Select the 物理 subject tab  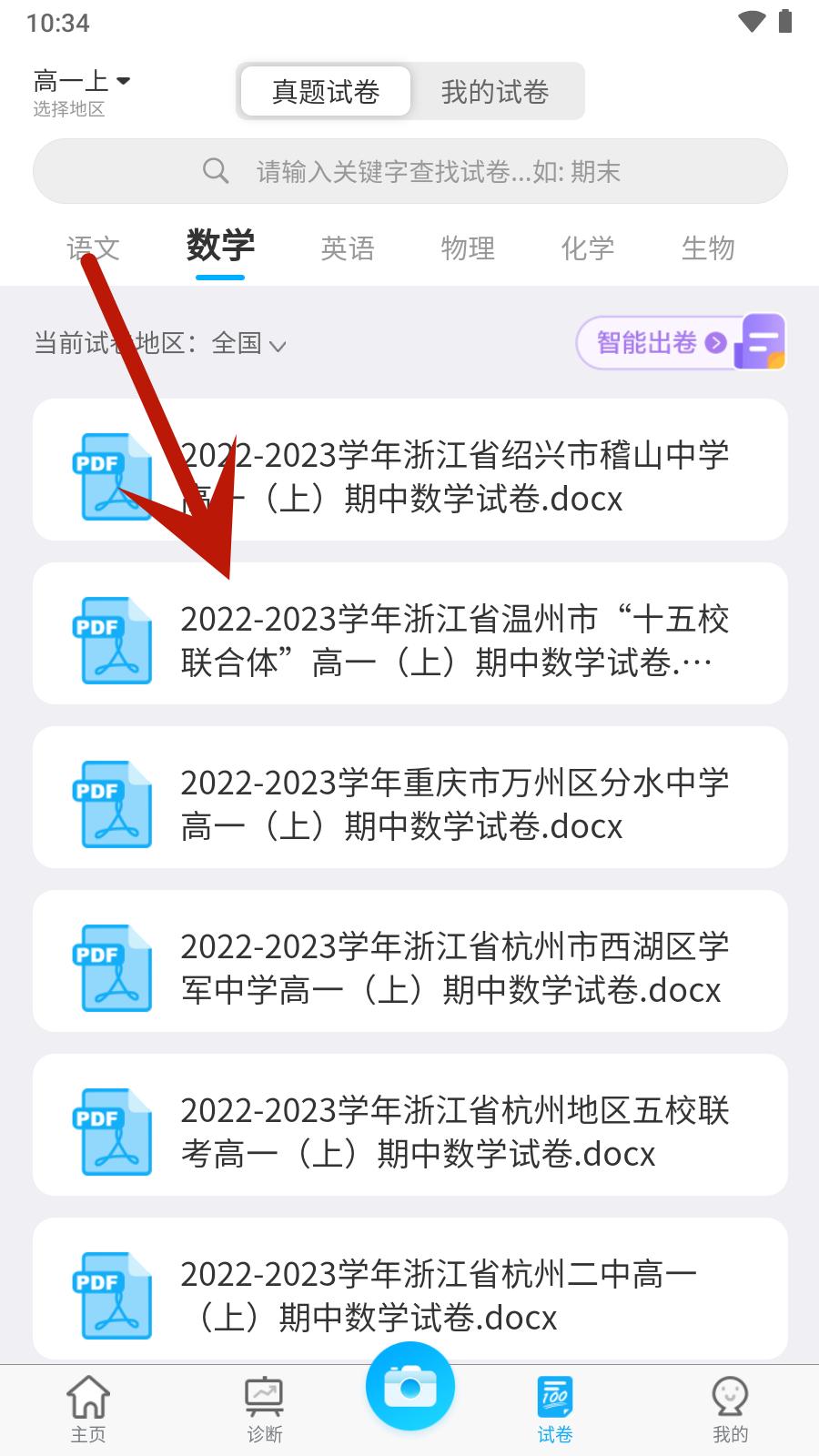[467, 248]
